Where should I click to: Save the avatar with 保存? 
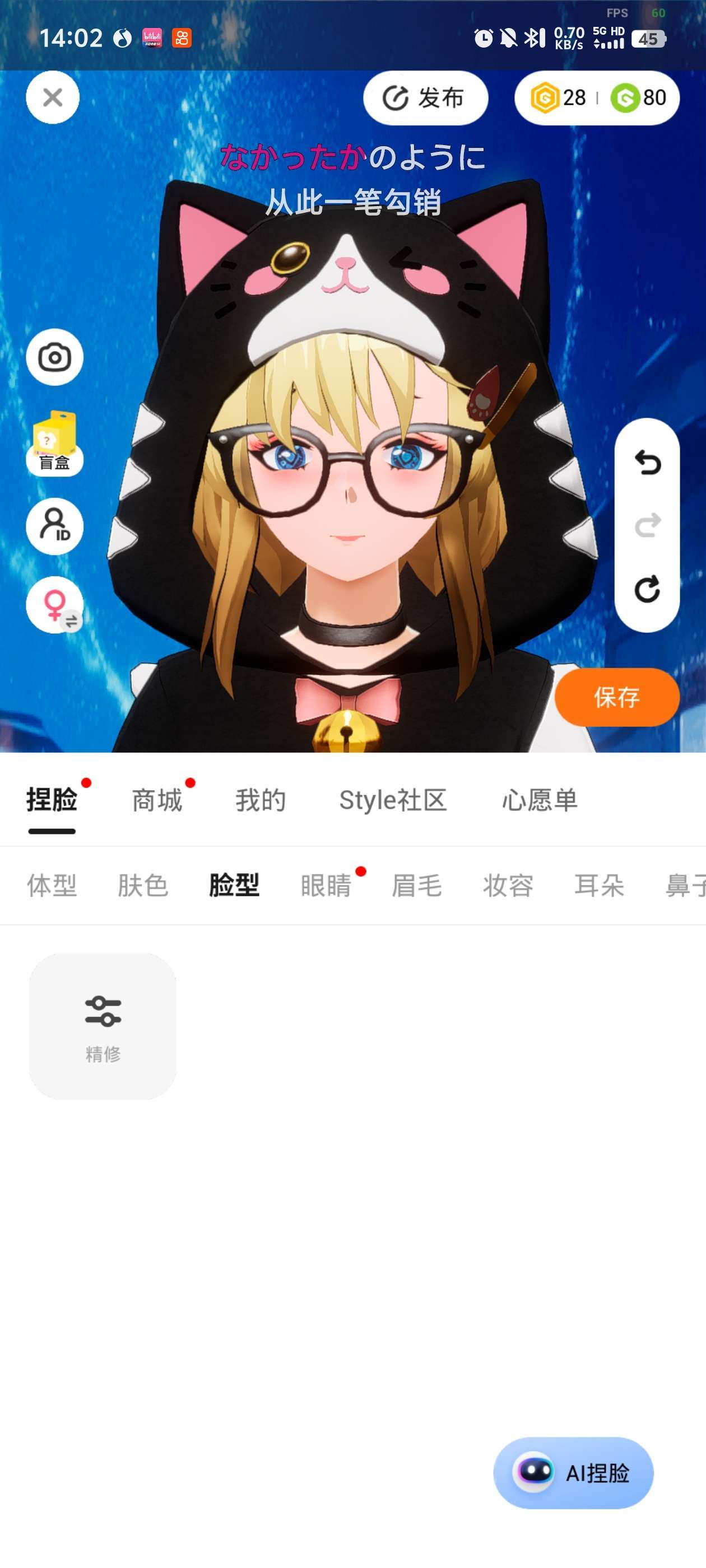coord(616,697)
